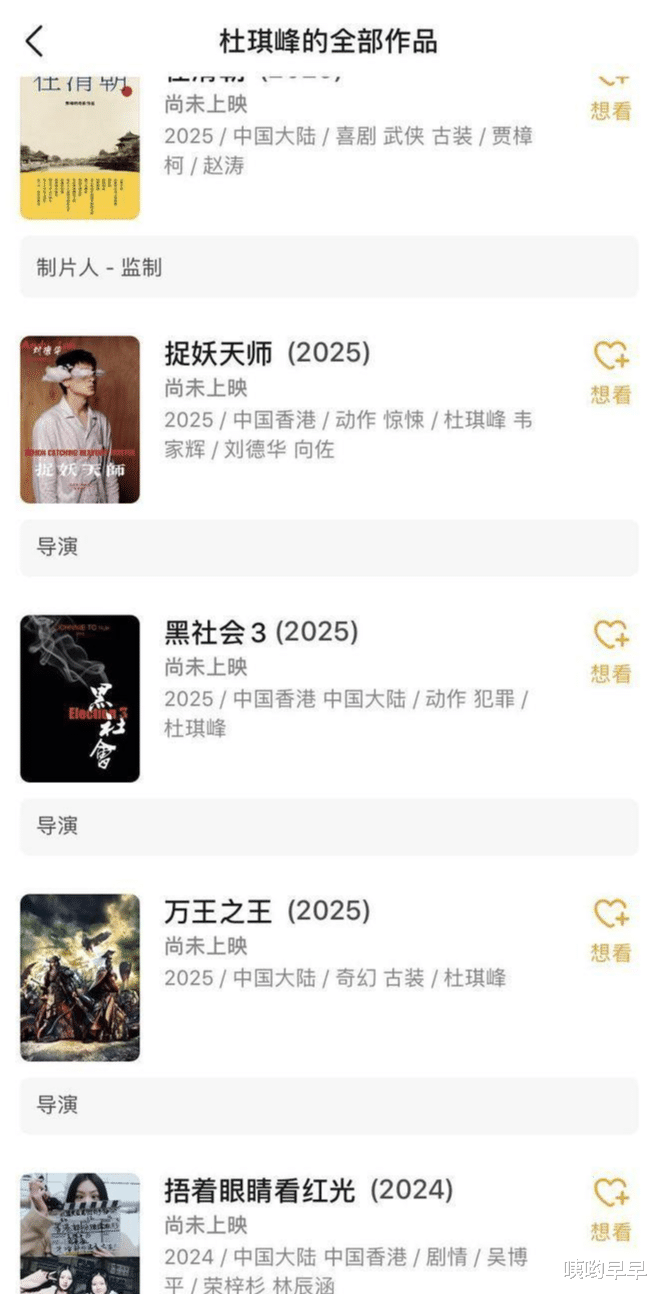View the 捉妖天师 poster

[80, 419]
